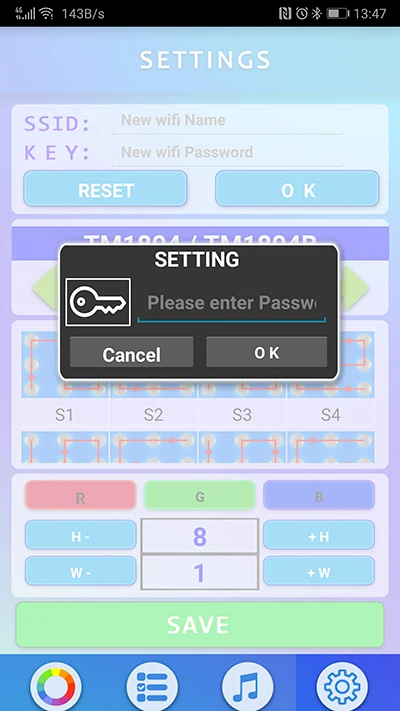Tap the green SAVE button
The width and height of the screenshot is (400, 711).
point(200,624)
